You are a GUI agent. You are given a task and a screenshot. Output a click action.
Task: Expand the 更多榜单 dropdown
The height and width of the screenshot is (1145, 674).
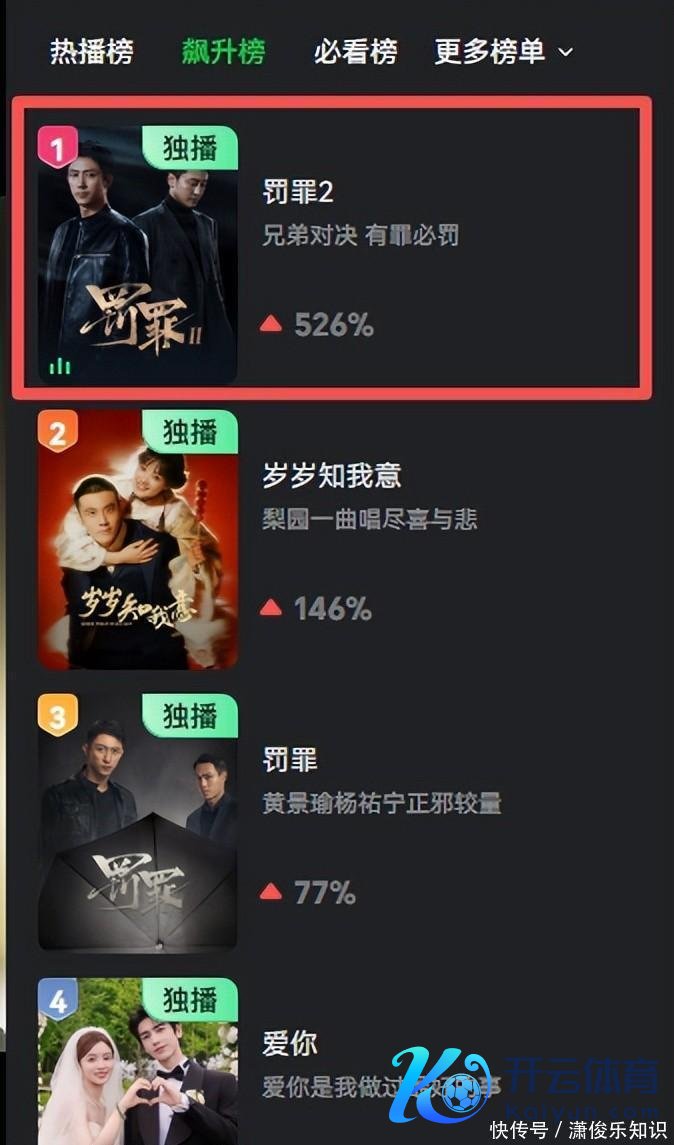click(503, 51)
